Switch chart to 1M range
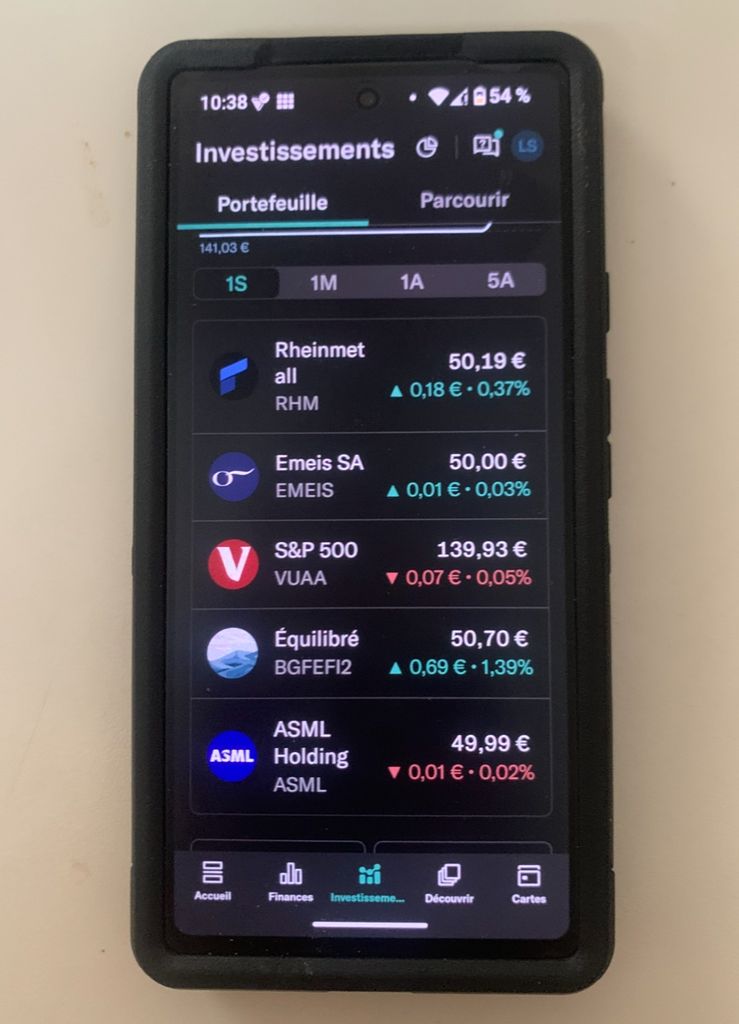 tap(323, 283)
